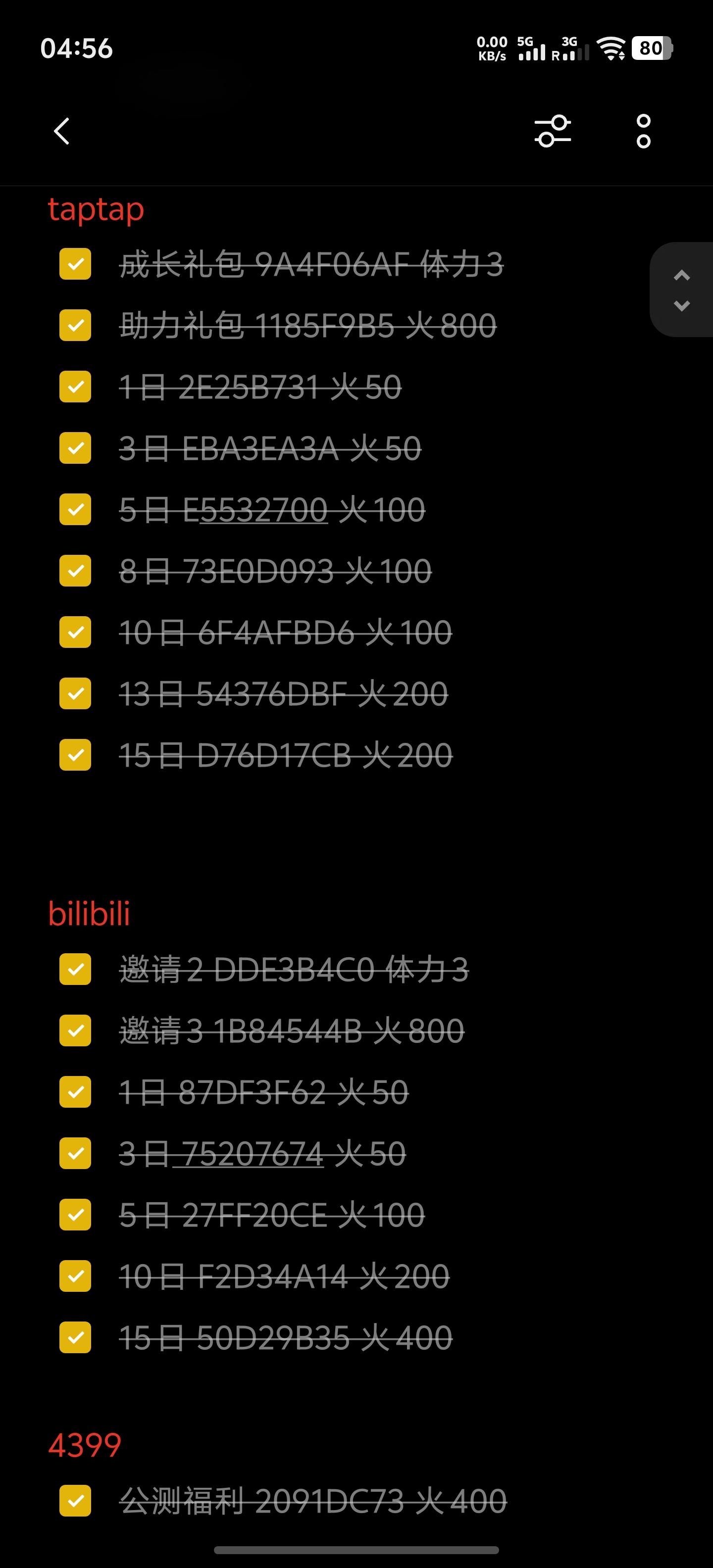This screenshot has width=713, height=1568.
Task: Uncheck the 助力礼包 1185F9B5 item
Action: pyautogui.click(x=75, y=326)
